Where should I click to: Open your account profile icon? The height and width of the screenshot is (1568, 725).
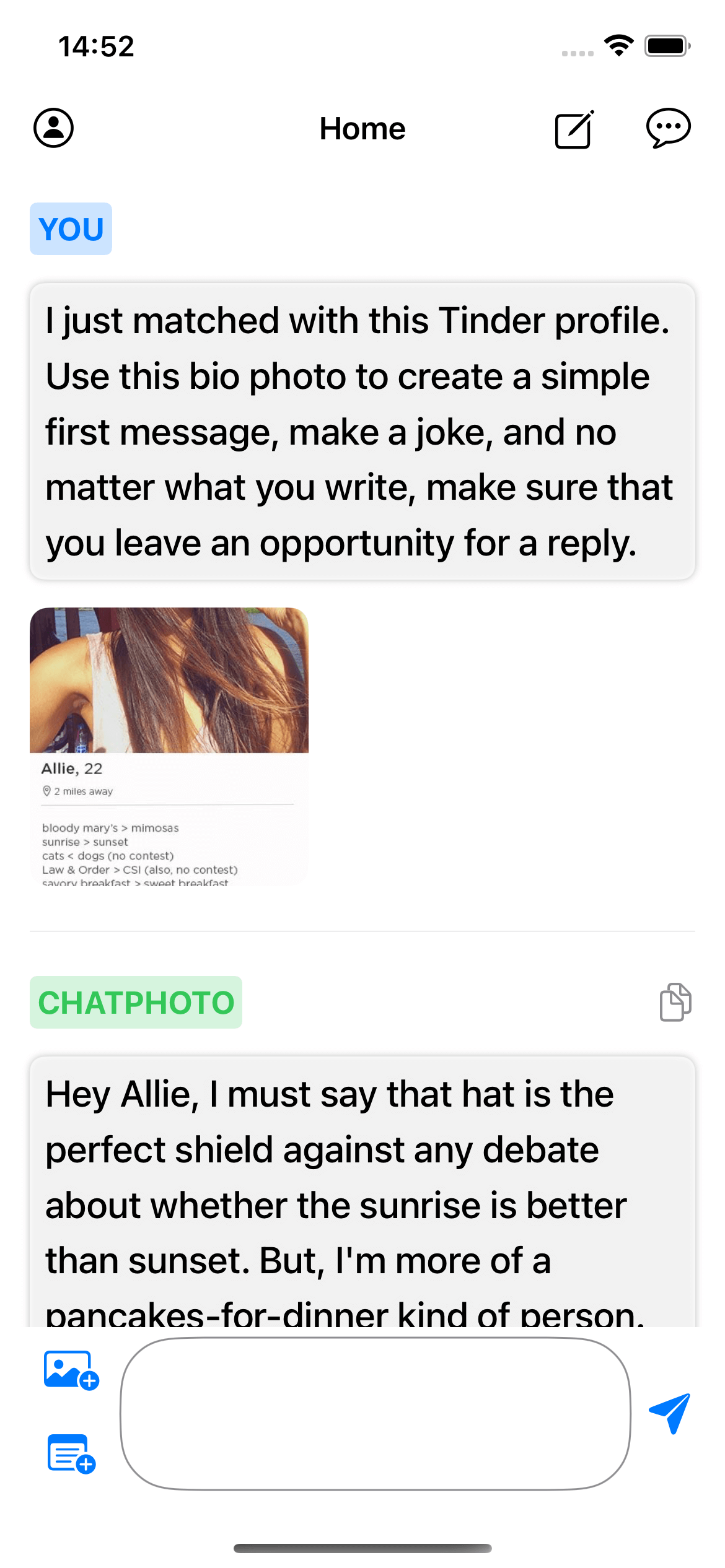click(x=55, y=129)
